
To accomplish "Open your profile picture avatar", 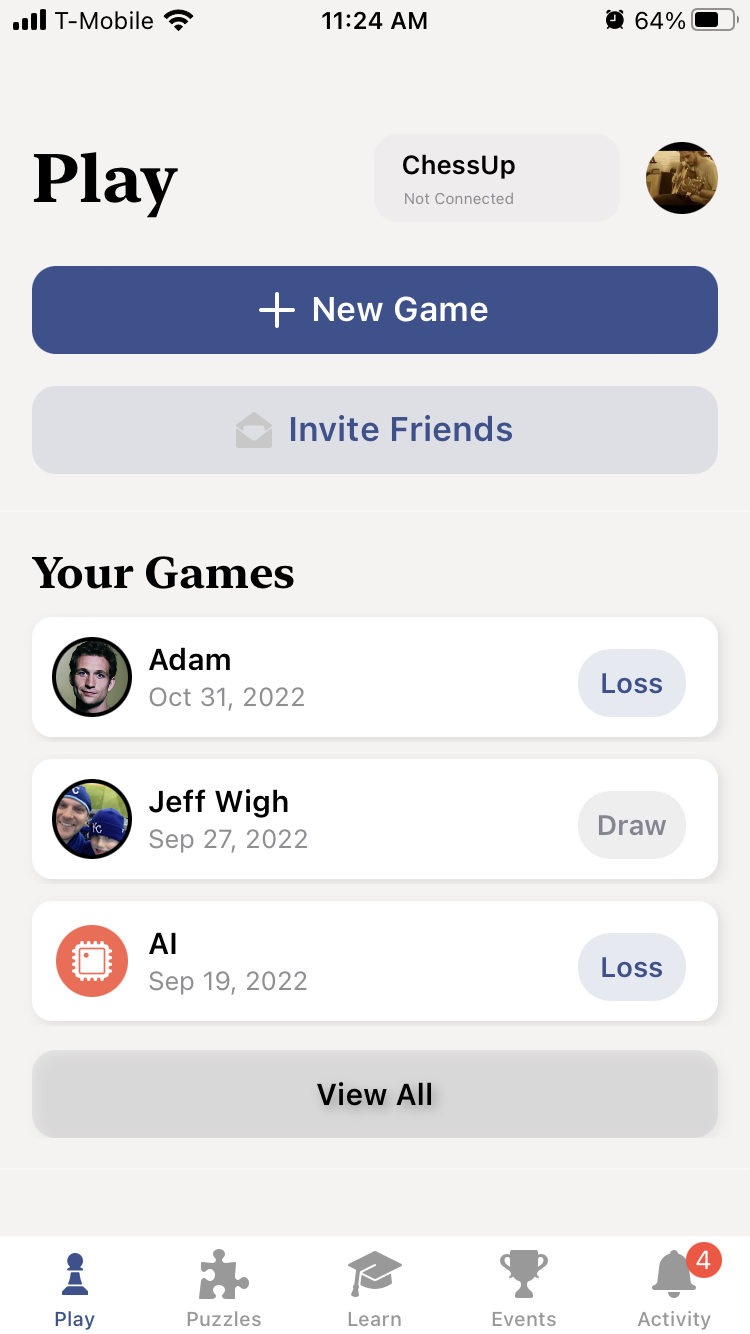I will [682, 178].
